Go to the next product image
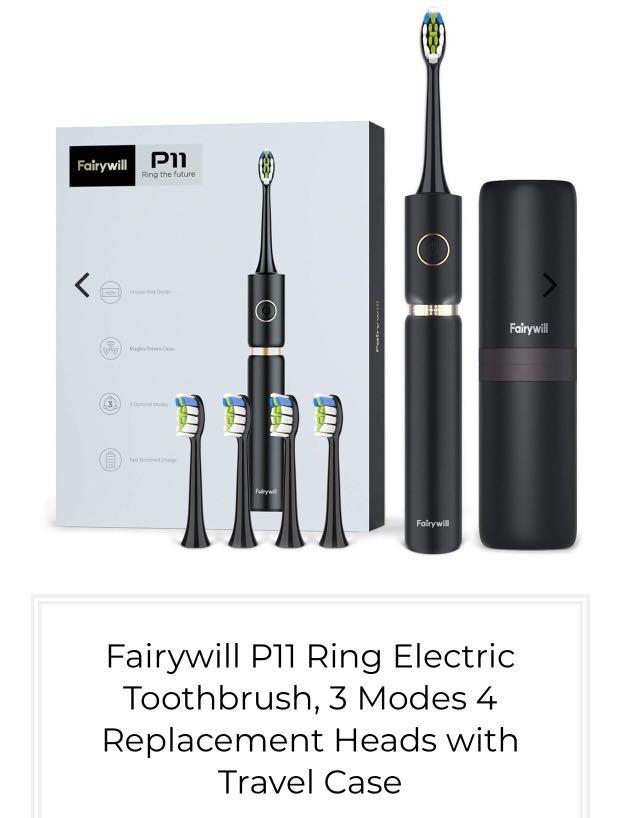 tap(549, 285)
